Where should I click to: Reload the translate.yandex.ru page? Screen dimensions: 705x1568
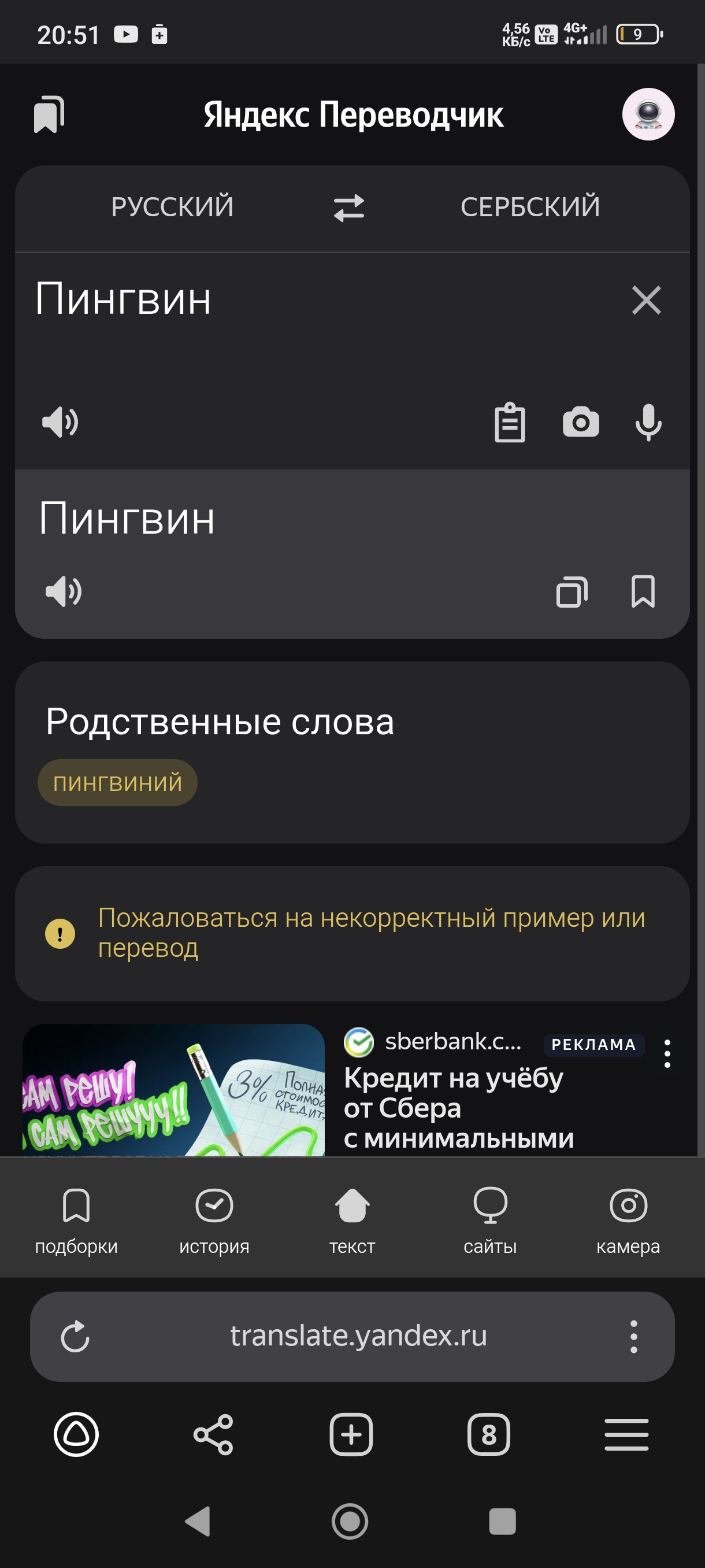(76, 1336)
